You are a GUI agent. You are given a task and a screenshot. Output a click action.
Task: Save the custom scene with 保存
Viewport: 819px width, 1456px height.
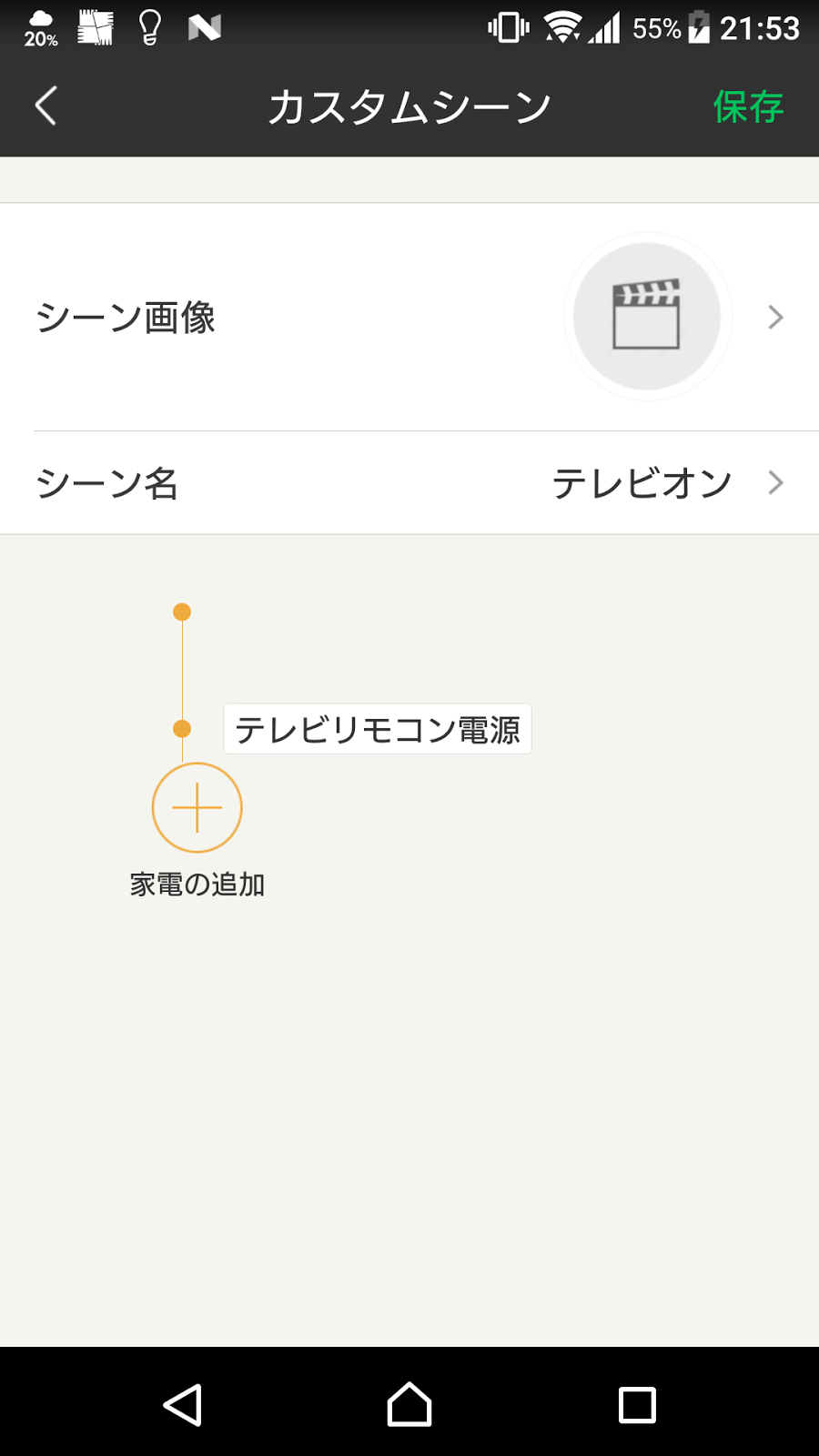click(x=748, y=106)
